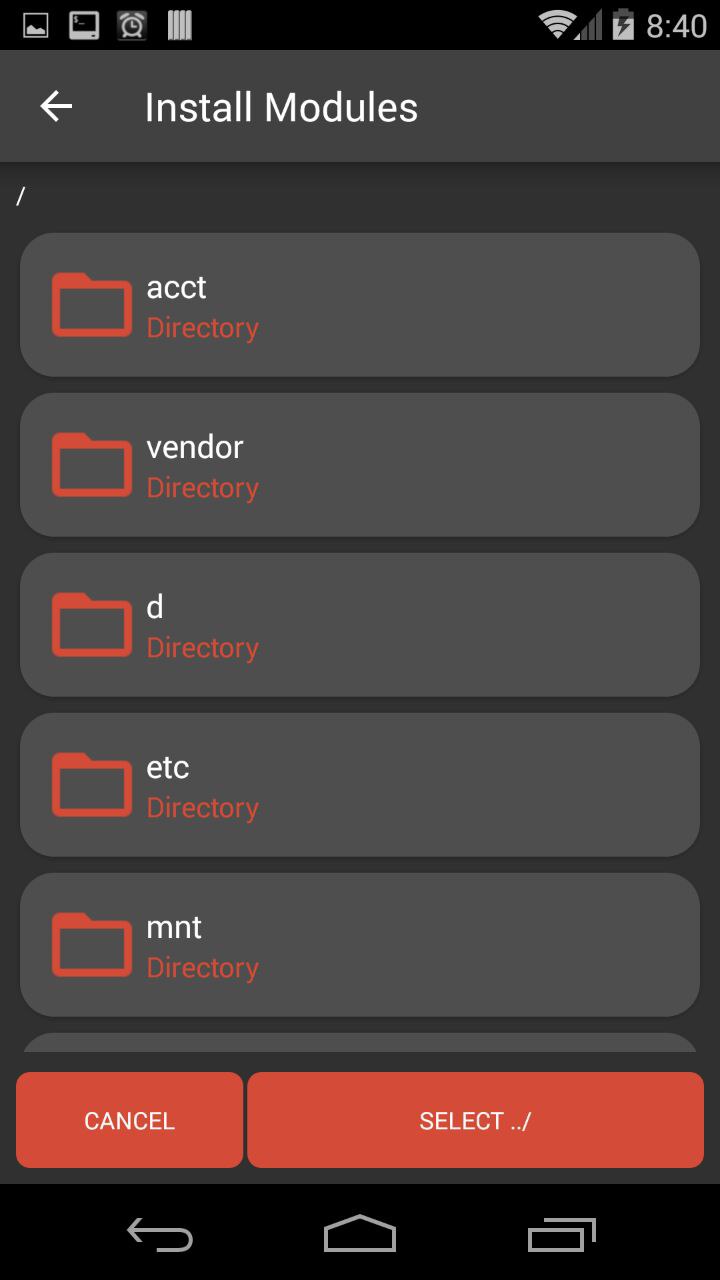Tap the Select ../ button
720x1280 pixels.
pyautogui.click(x=475, y=1120)
